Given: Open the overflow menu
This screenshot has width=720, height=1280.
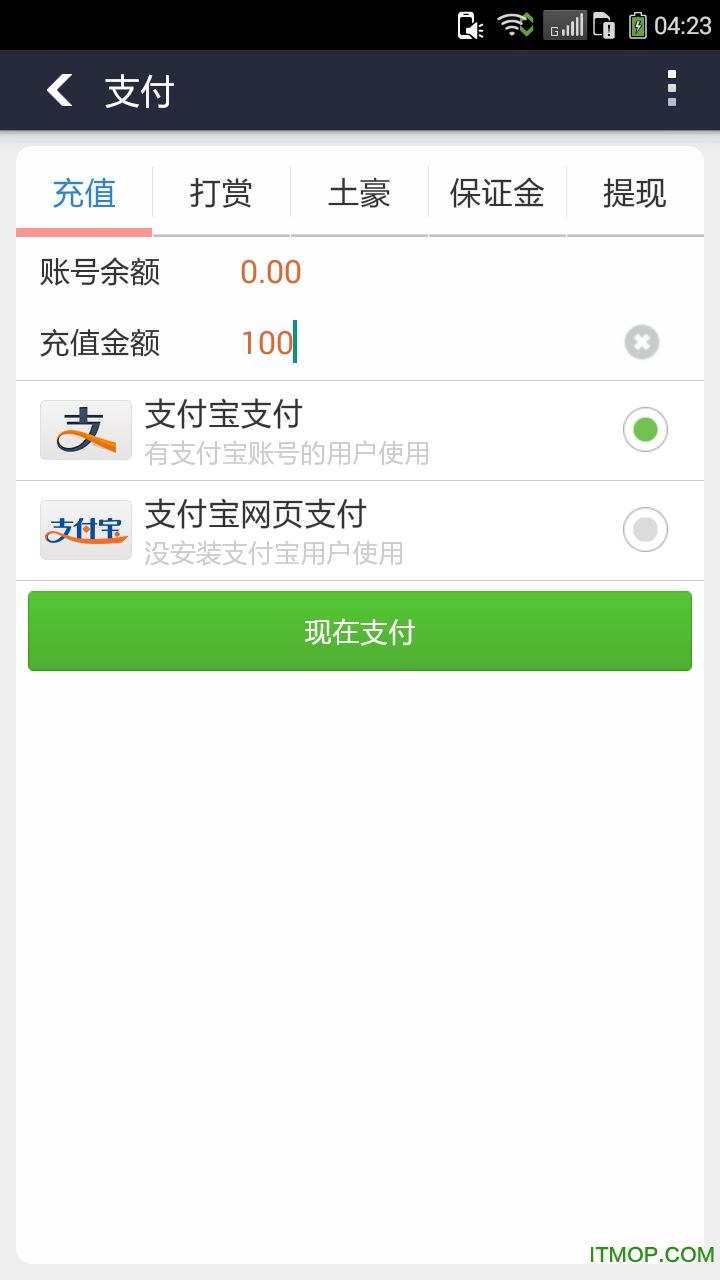Looking at the screenshot, I should pos(671,89).
